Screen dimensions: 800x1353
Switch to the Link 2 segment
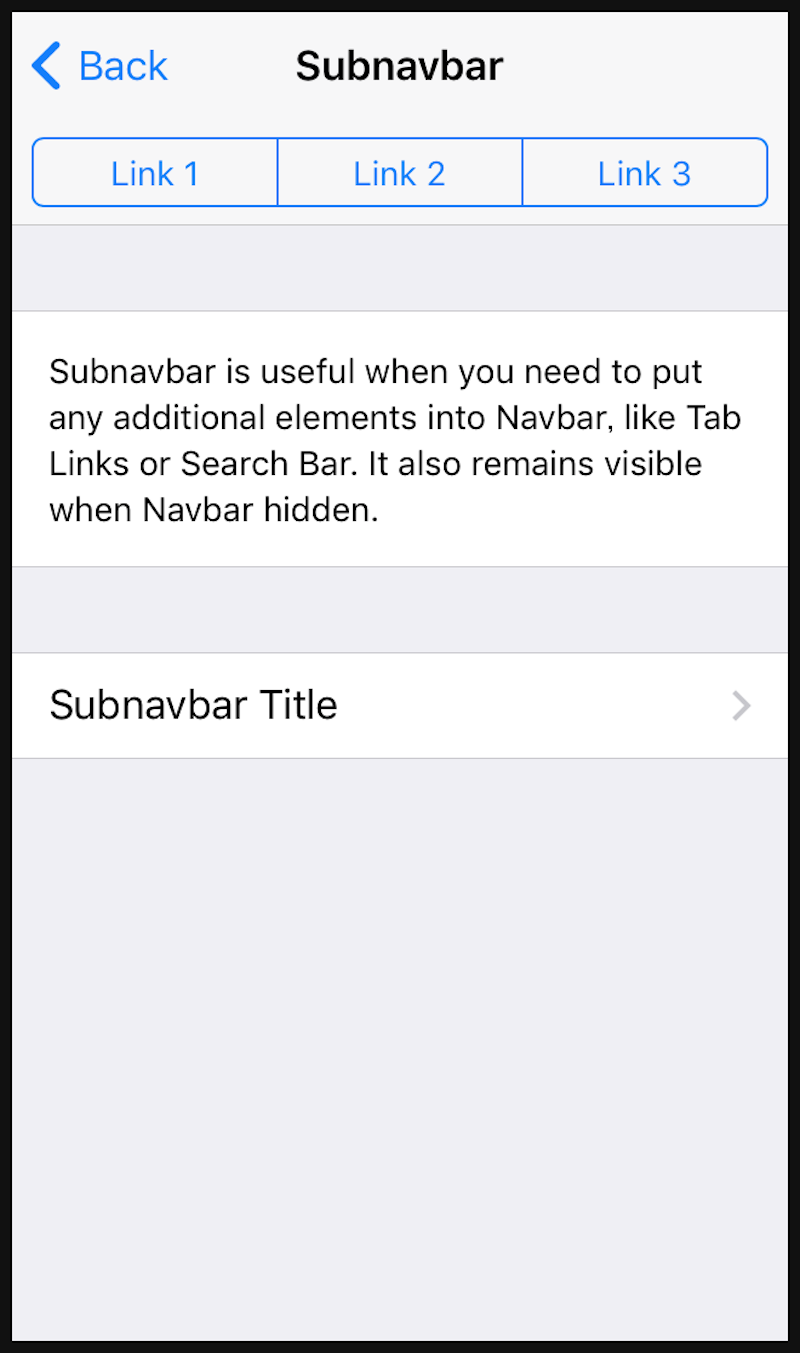tap(400, 173)
